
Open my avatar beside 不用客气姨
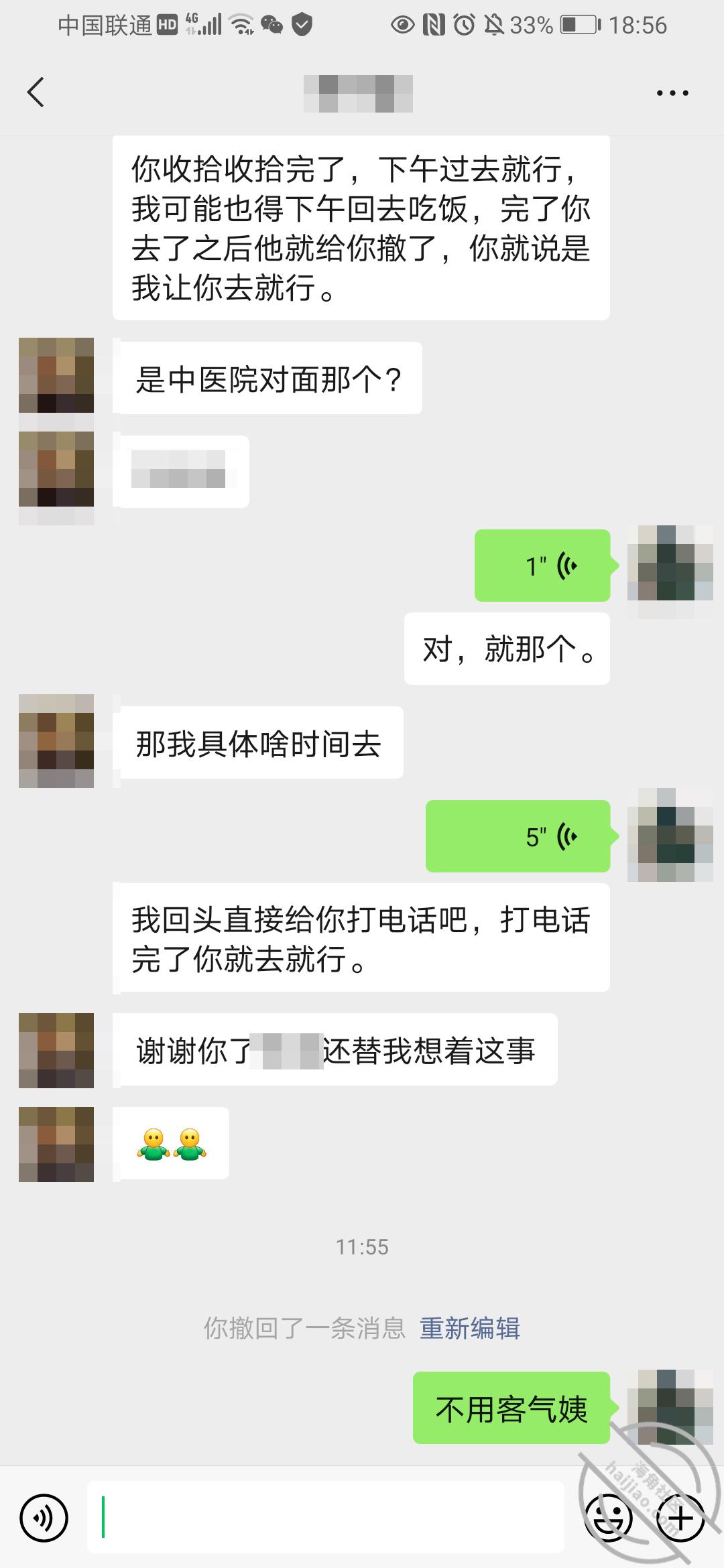point(665,1407)
